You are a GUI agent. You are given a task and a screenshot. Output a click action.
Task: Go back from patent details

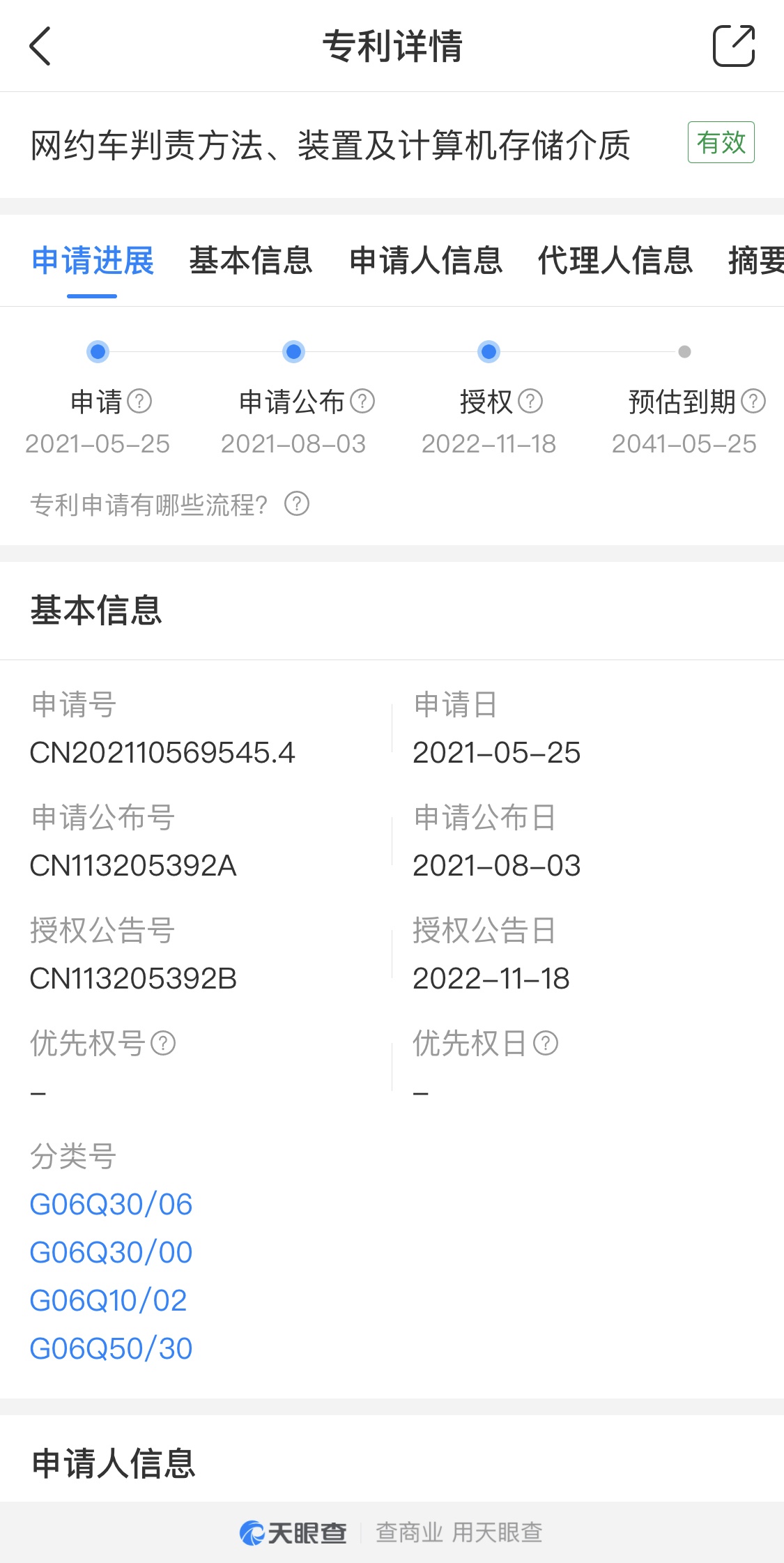click(x=40, y=46)
